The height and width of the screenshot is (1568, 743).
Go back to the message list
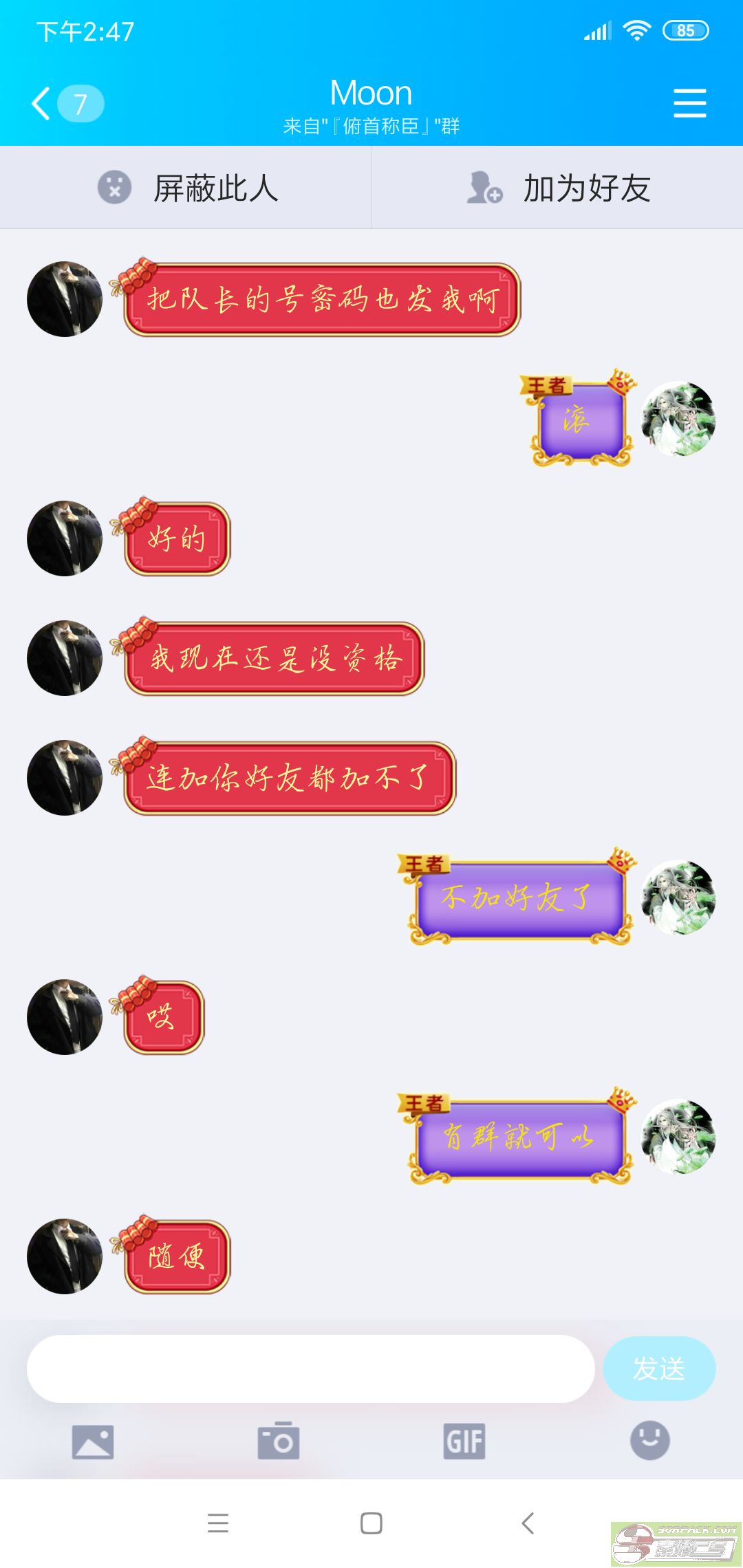[67, 104]
